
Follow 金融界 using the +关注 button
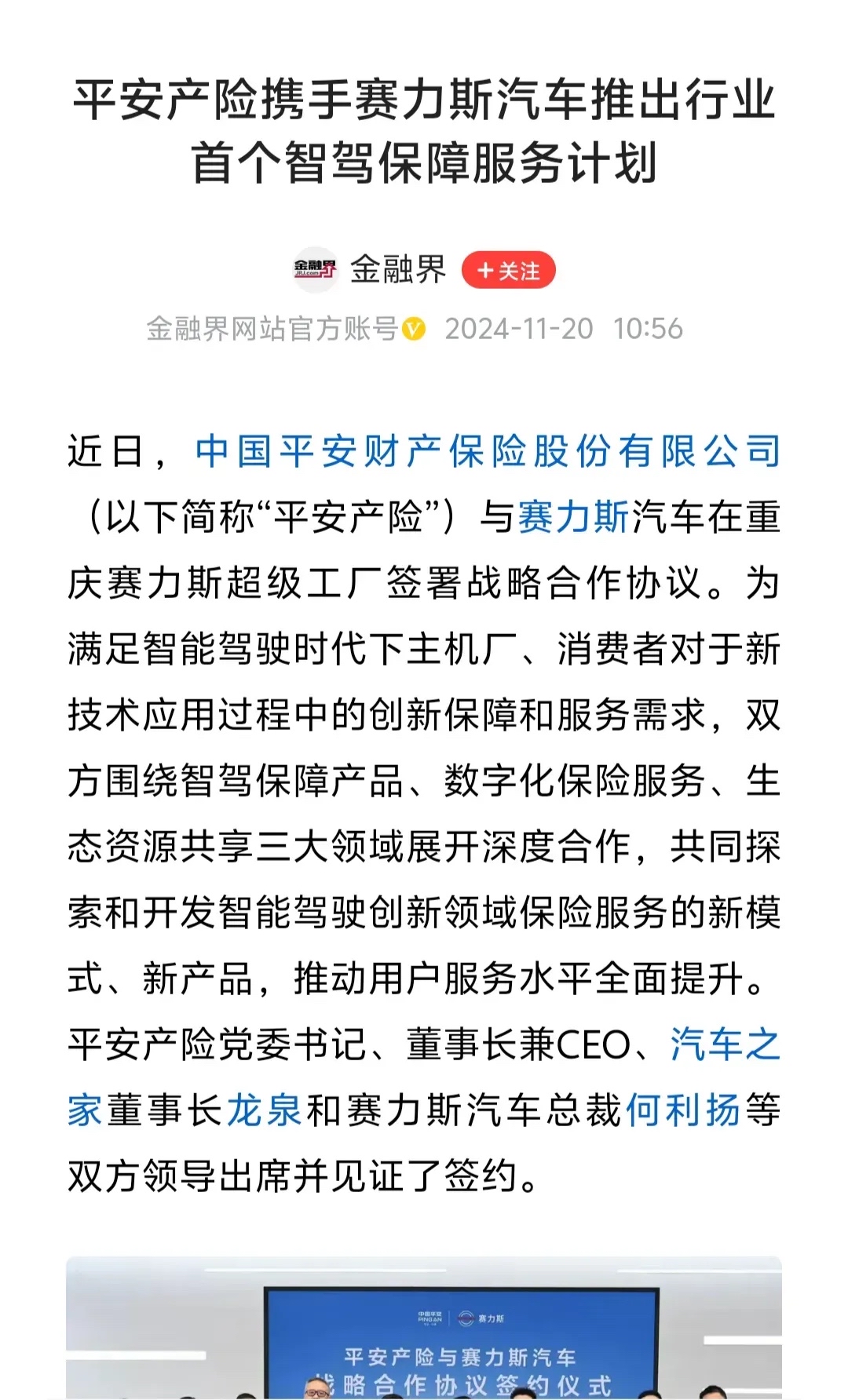point(510,268)
